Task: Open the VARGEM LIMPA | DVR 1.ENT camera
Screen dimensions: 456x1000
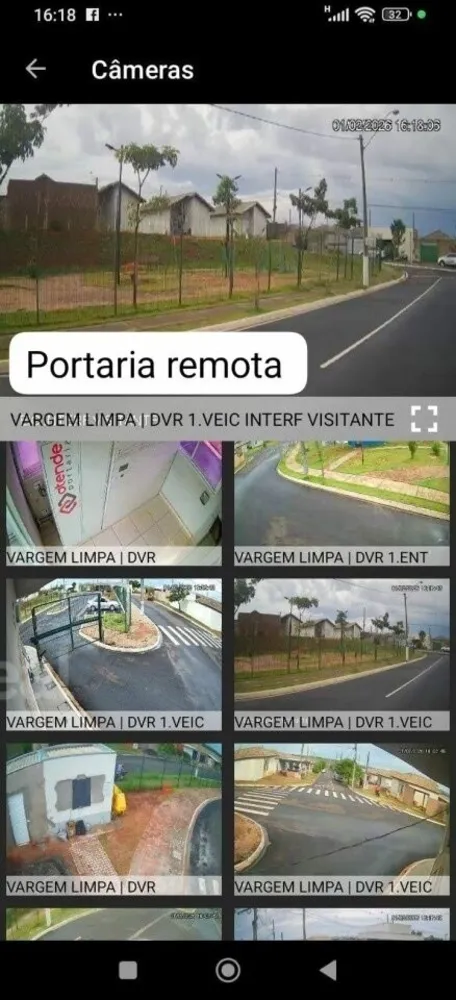Action: pos(342,503)
